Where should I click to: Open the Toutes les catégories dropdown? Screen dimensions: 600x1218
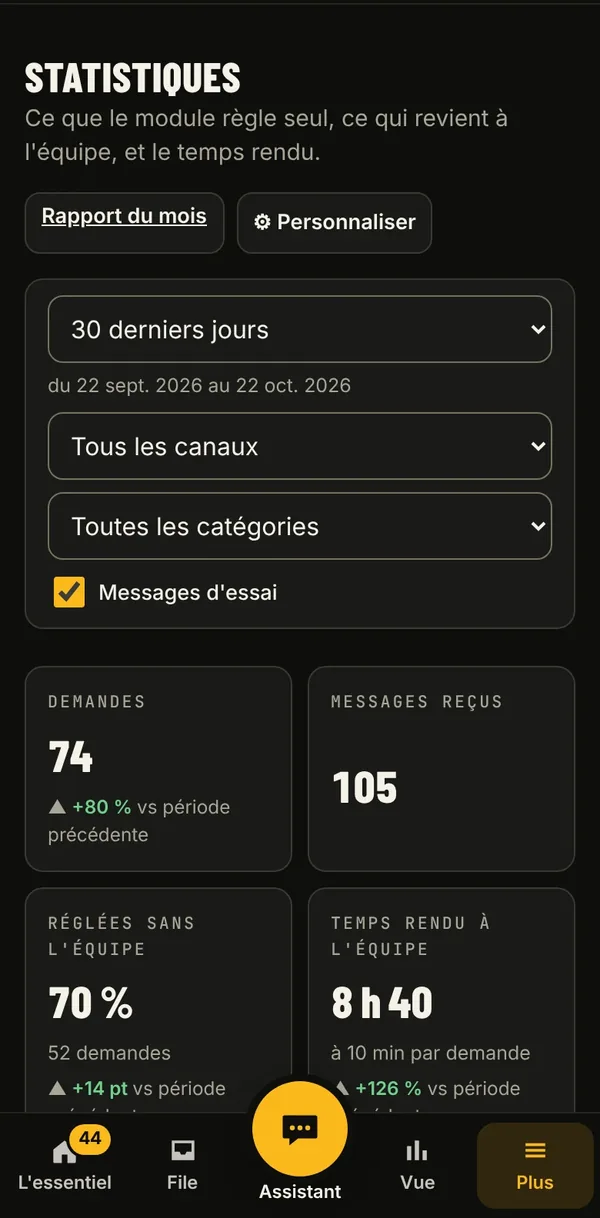300,526
